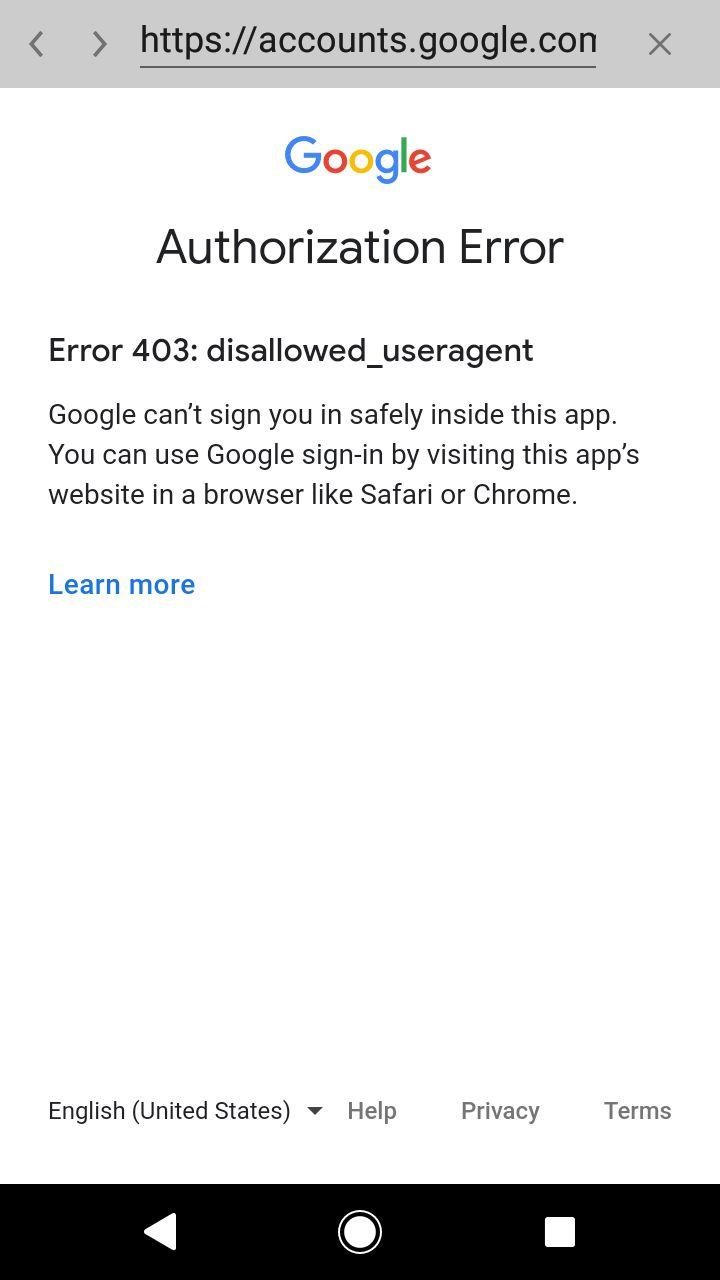The image size is (720, 1280).
Task: Open recent apps from navigation bar
Action: coord(560,1232)
